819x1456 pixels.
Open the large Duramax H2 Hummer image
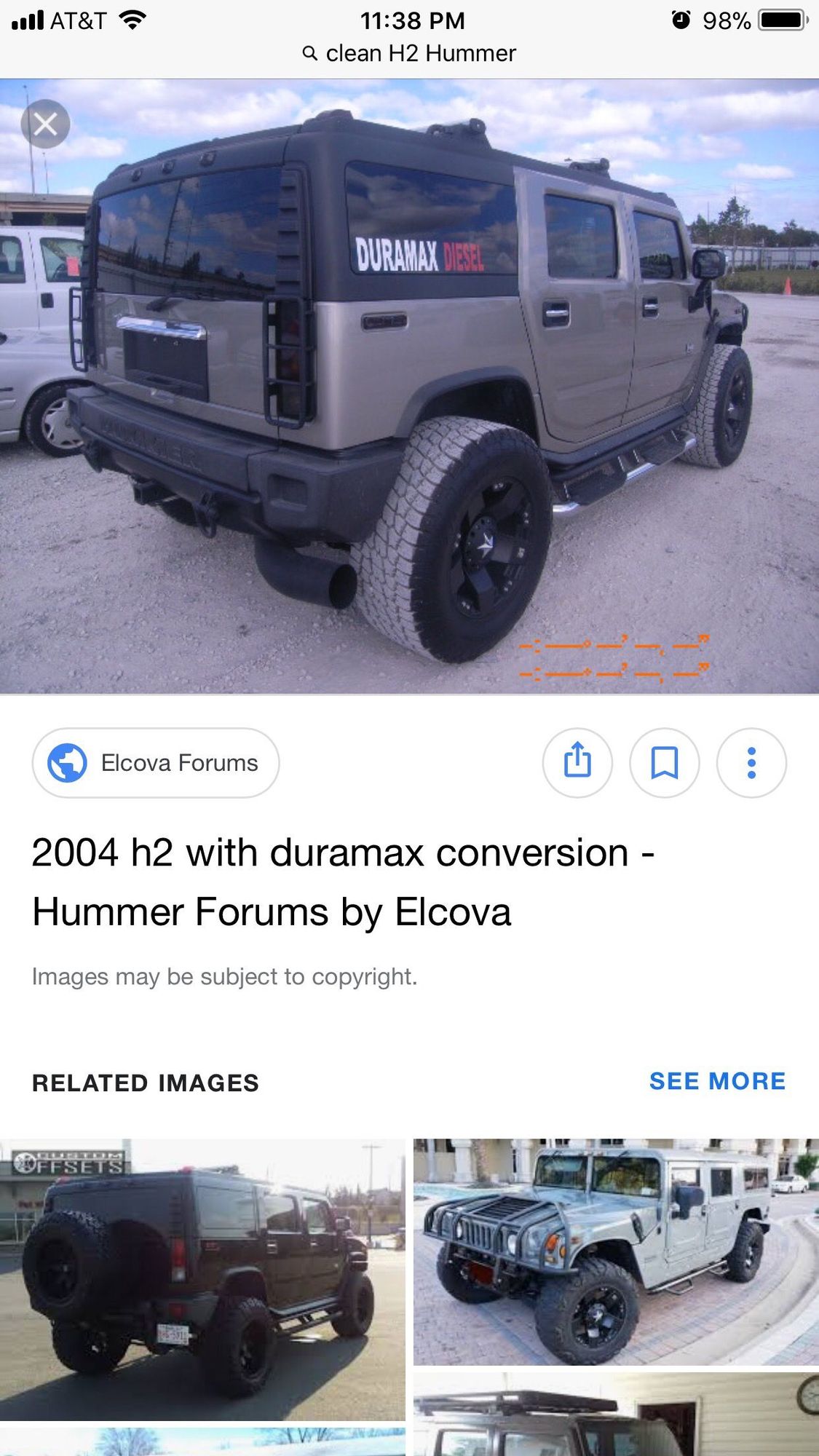click(x=409, y=386)
